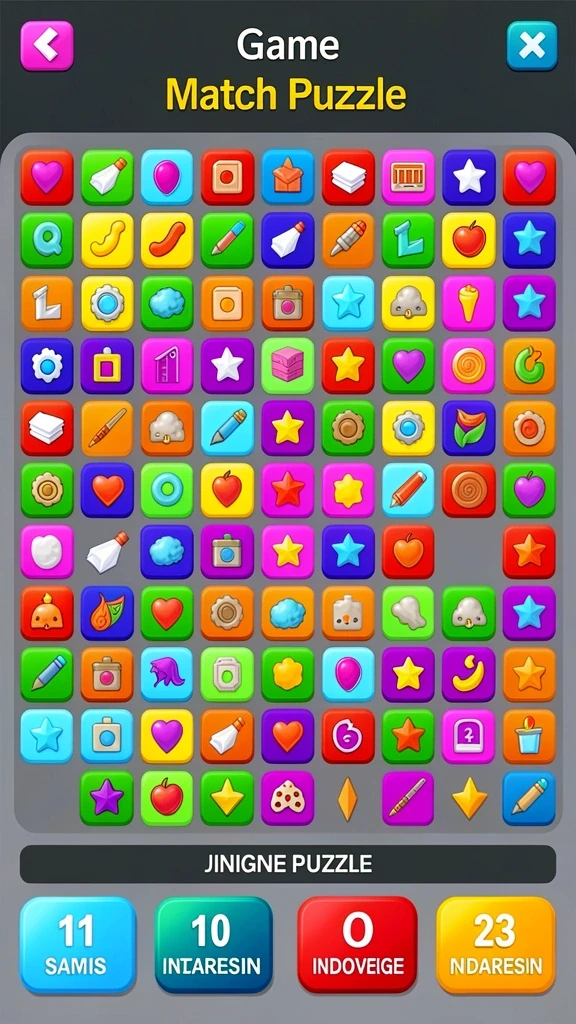Select the blue Q letter tile

point(47,240)
